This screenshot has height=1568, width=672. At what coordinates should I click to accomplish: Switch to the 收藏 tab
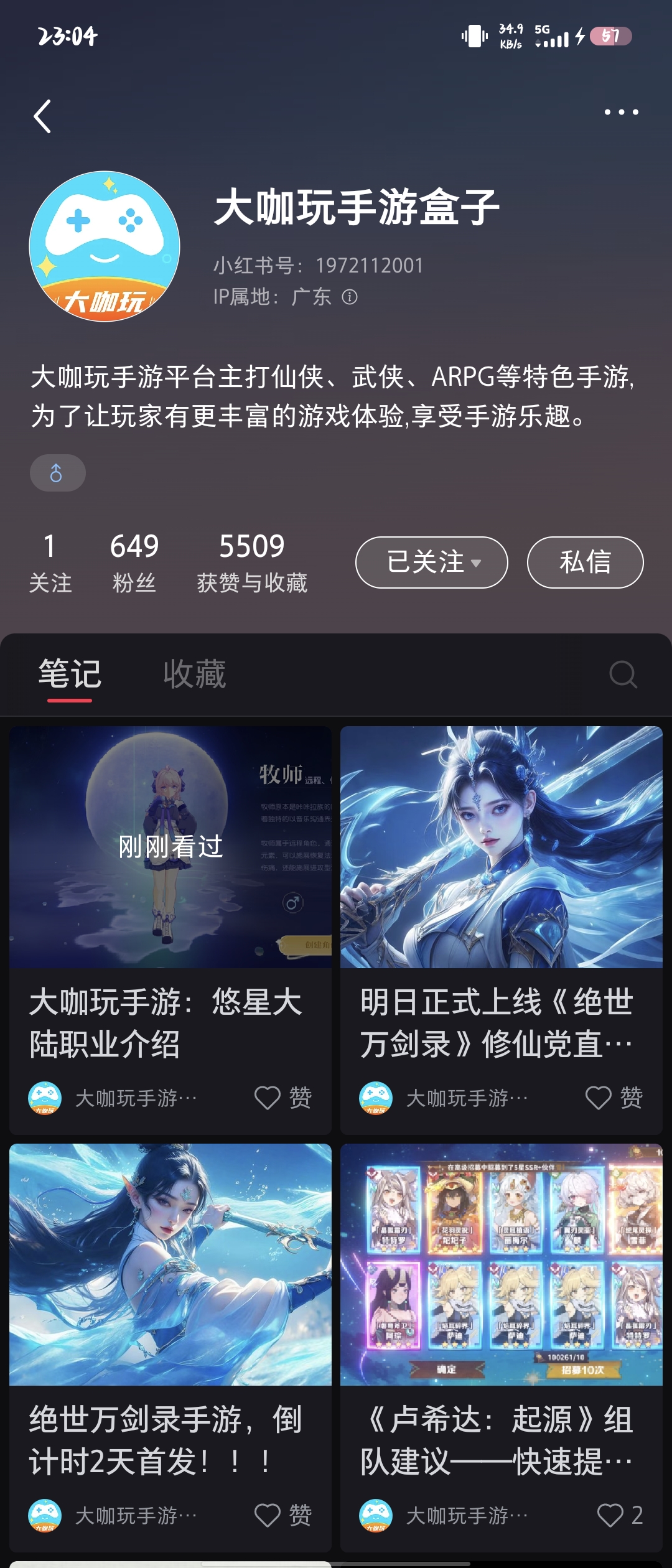coord(194,674)
